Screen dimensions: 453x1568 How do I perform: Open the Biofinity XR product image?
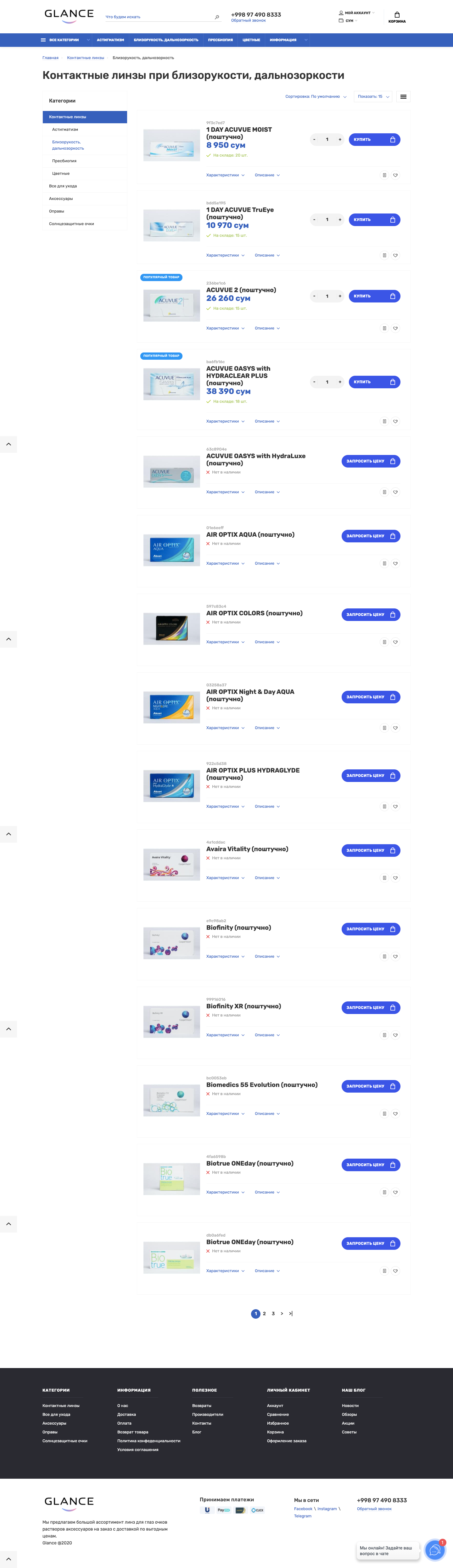click(172, 1022)
